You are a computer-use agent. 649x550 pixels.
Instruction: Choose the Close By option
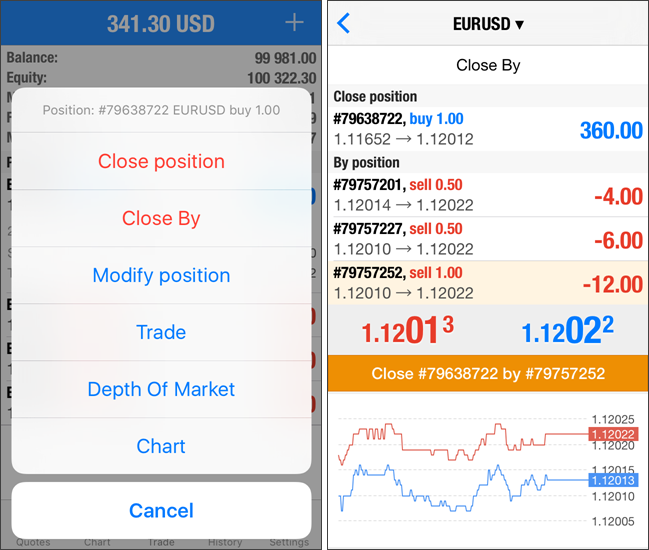pyautogui.click(x=161, y=218)
